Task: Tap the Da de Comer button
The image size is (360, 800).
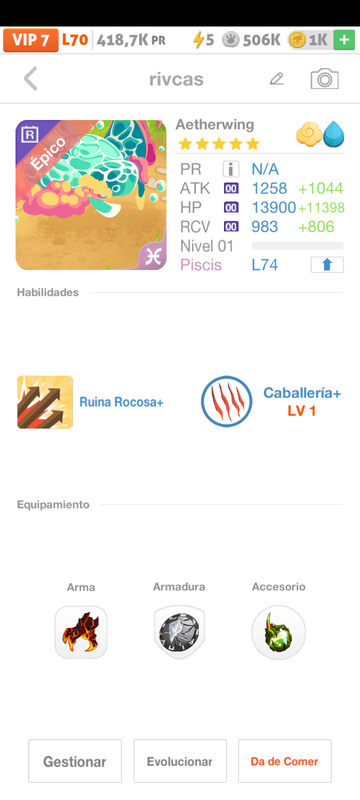Action: point(285,761)
